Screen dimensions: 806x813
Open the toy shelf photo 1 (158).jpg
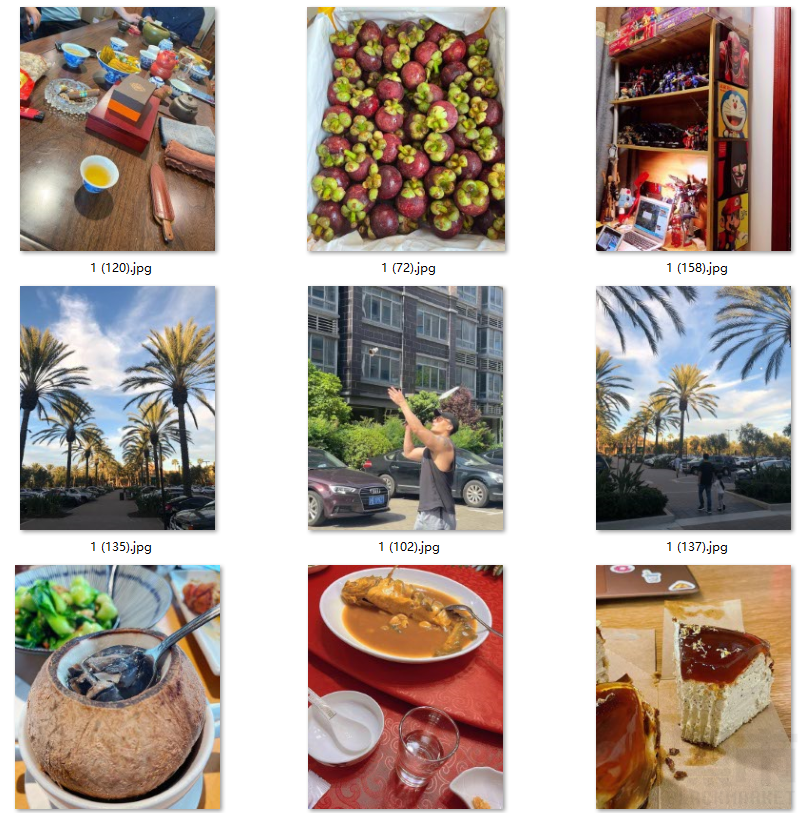pos(693,129)
